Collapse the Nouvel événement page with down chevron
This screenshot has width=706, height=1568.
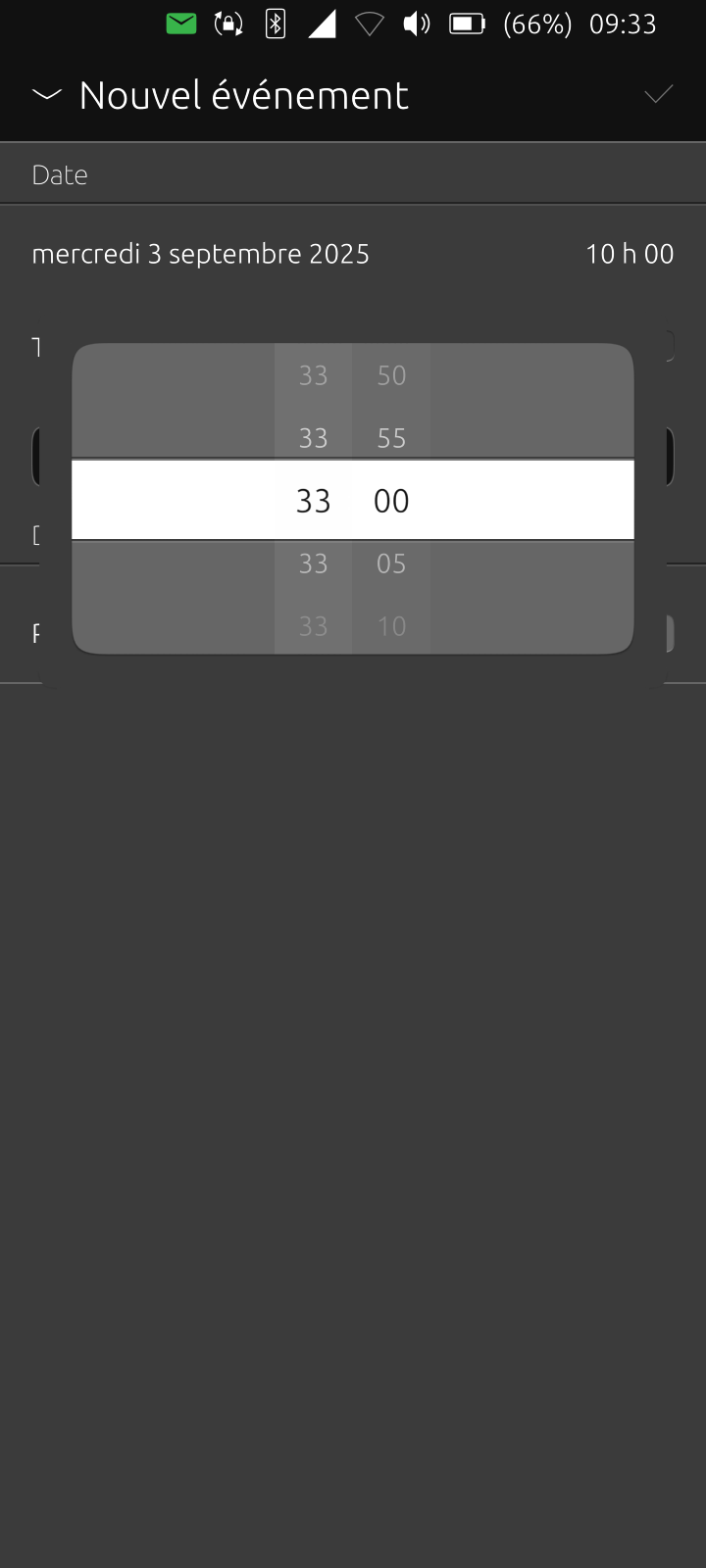46,95
